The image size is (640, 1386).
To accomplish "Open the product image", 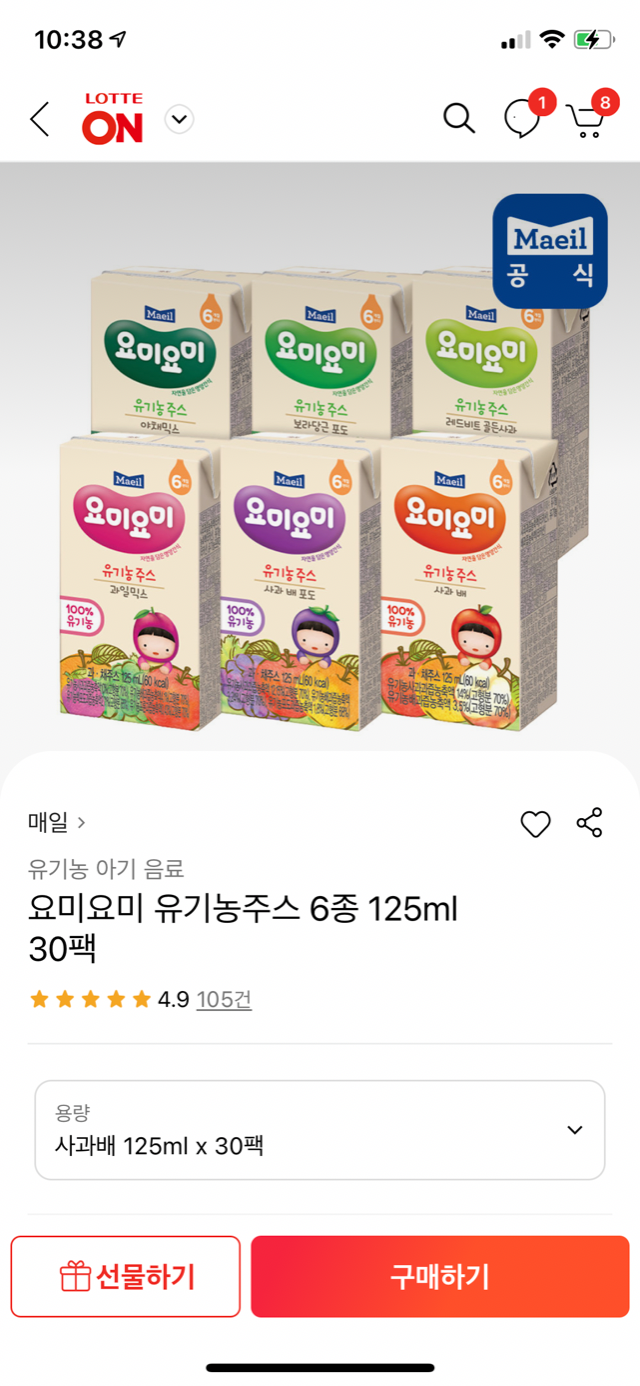I will [x=320, y=480].
